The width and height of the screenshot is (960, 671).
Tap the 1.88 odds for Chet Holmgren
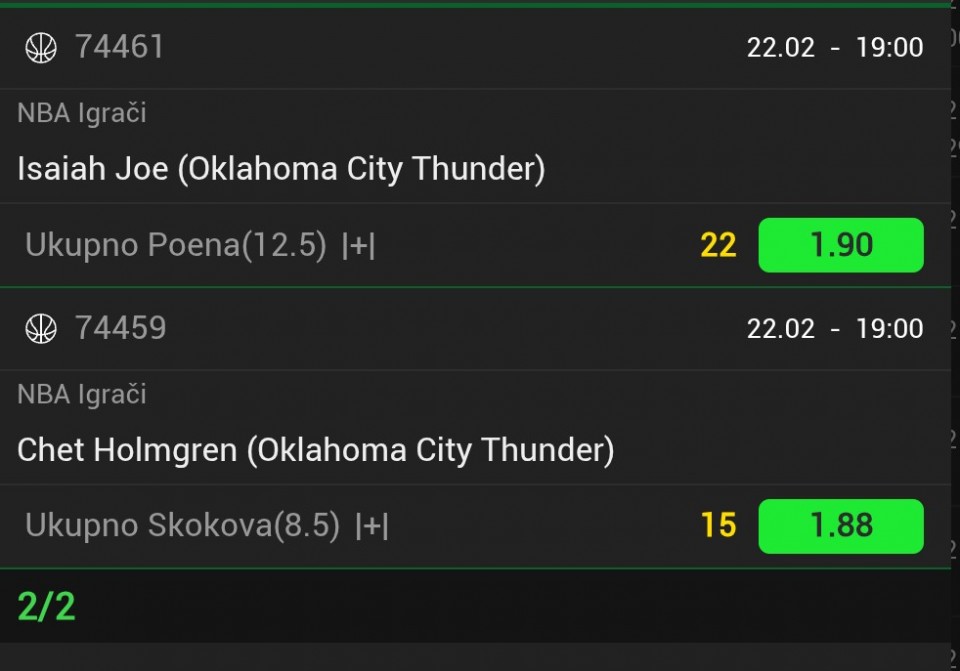[841, 526]
